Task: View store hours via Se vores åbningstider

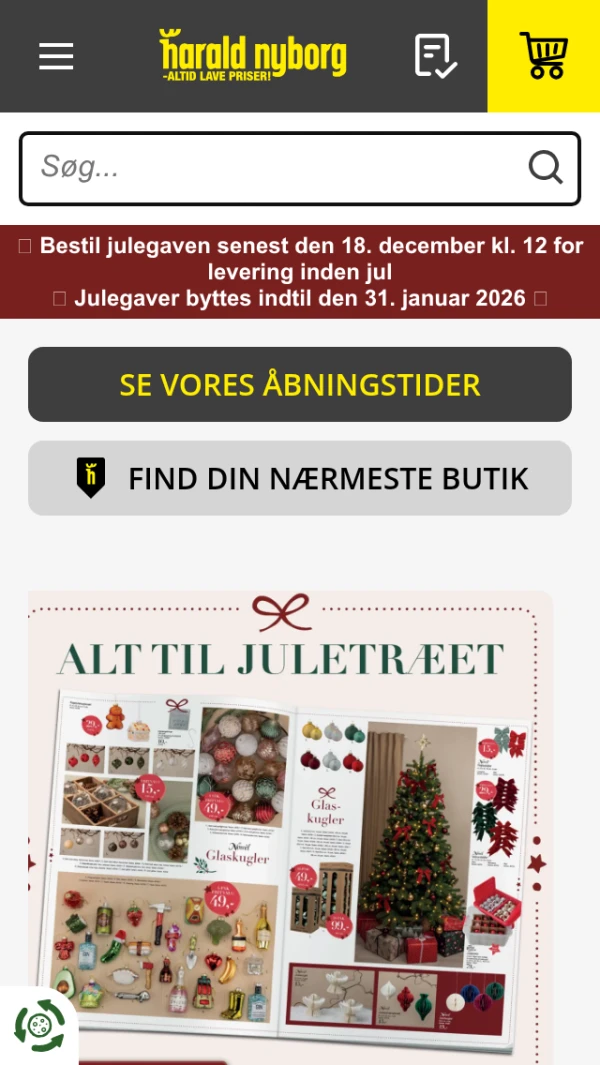Action: coord(300,384)
